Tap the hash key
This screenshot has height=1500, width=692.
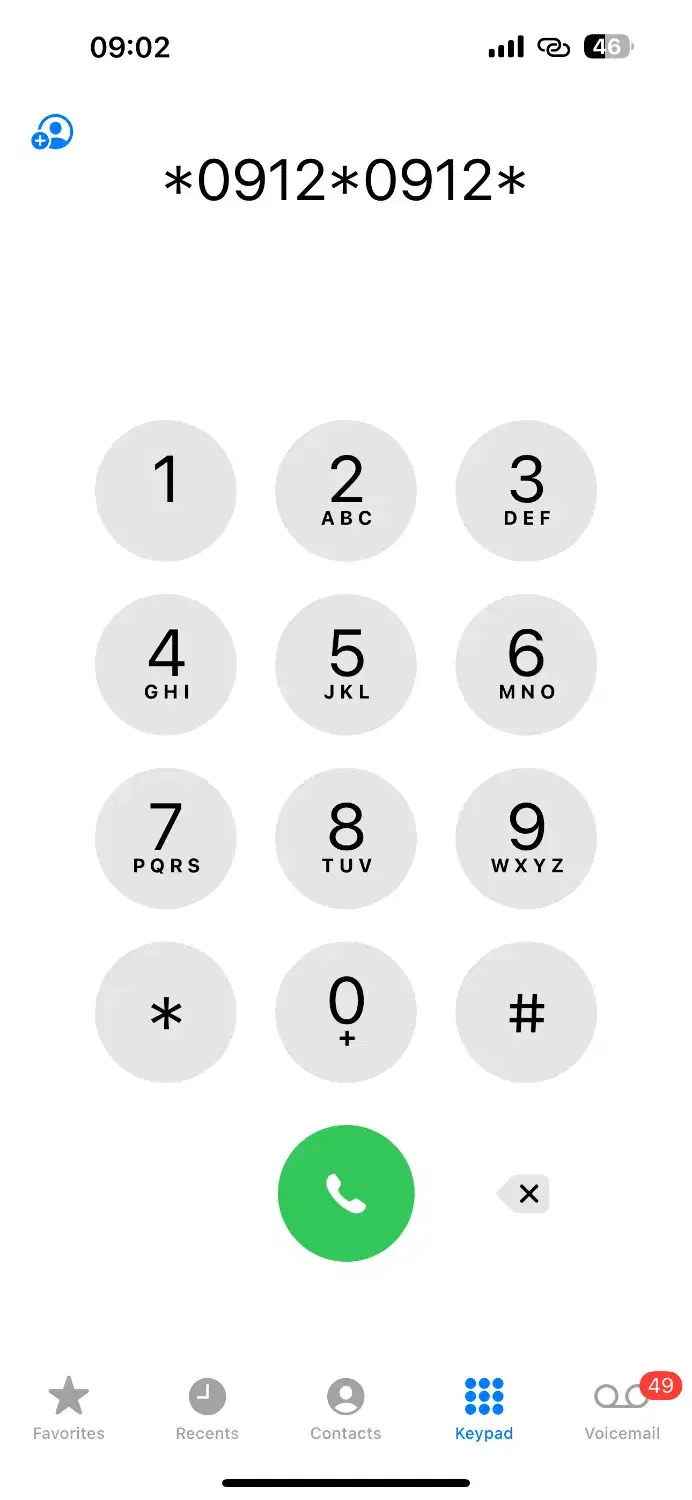coord(526,1012)
